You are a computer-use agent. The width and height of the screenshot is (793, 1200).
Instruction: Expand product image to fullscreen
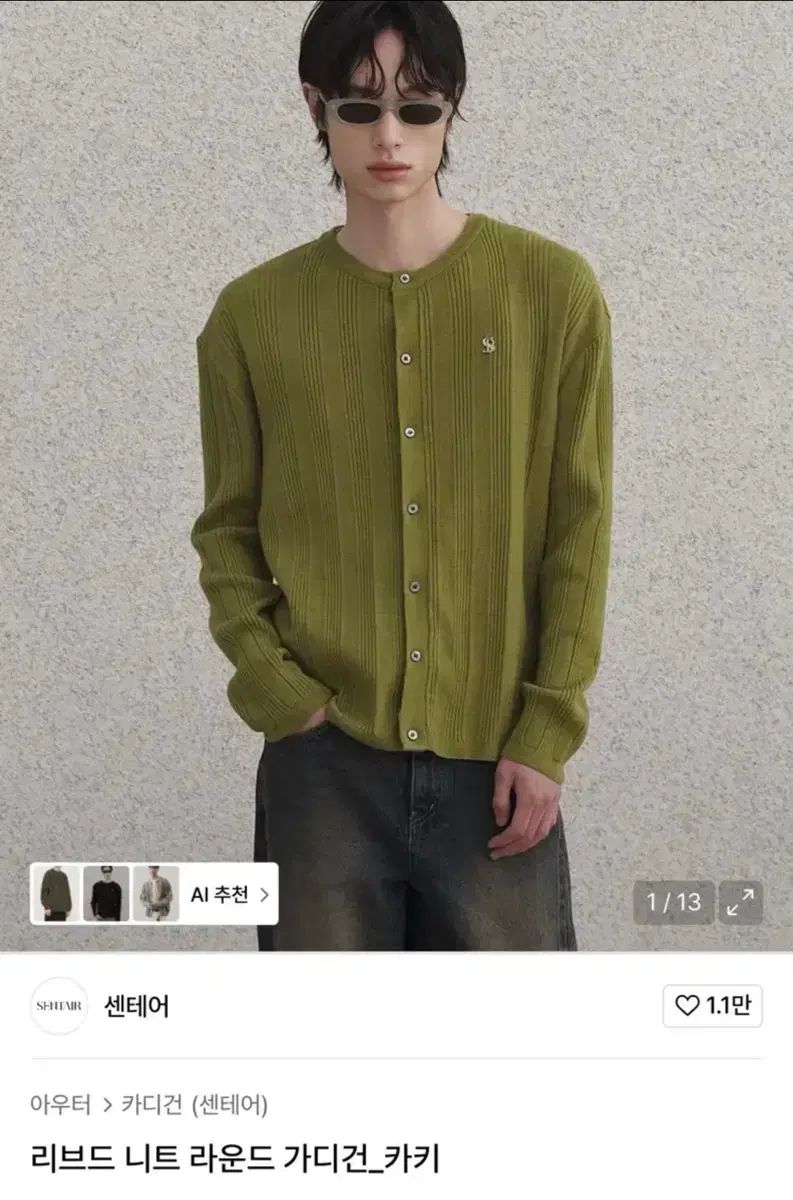click(x=741, y=902)
